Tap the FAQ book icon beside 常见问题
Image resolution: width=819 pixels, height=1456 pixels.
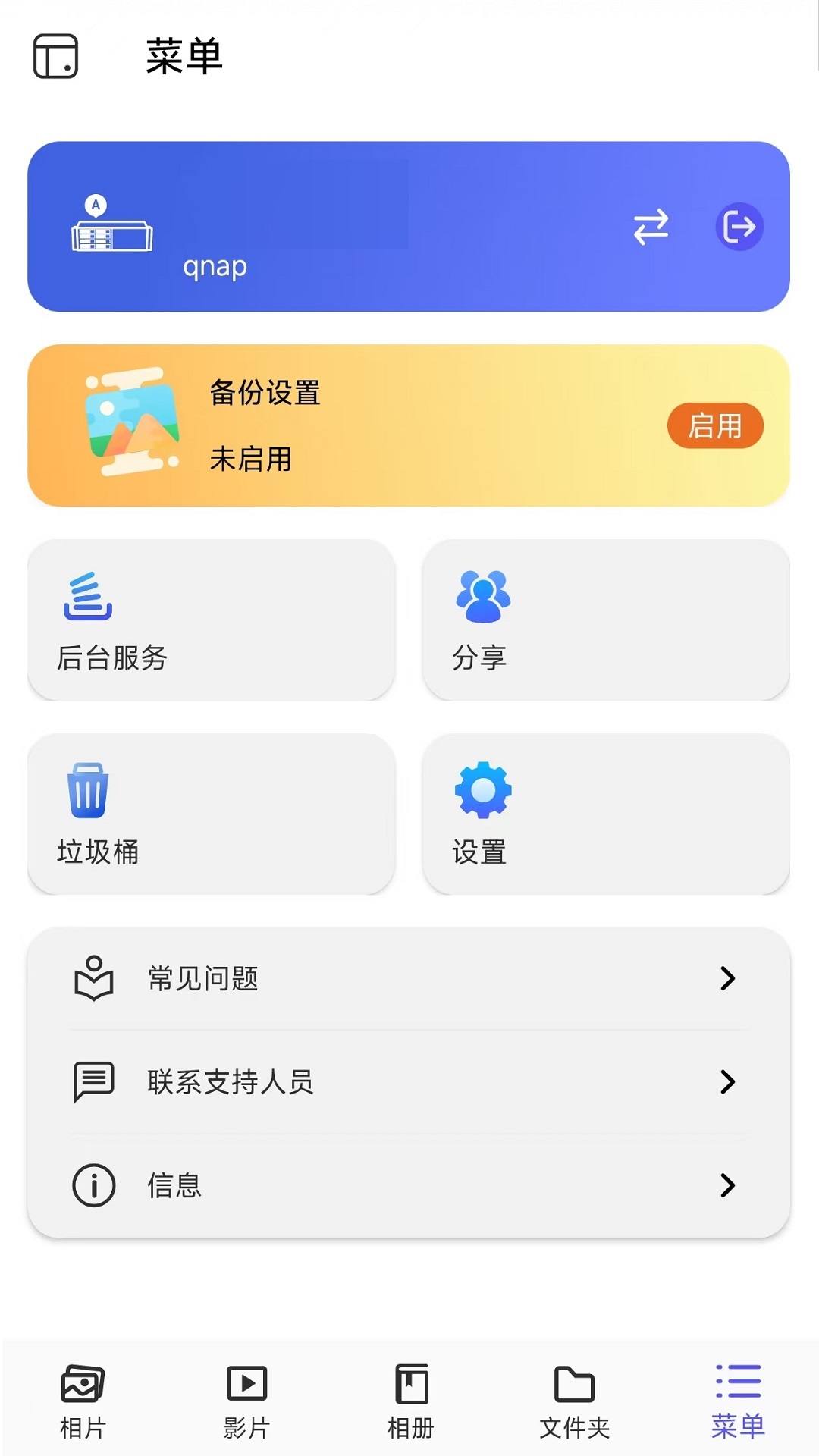[x=93, y=978]
